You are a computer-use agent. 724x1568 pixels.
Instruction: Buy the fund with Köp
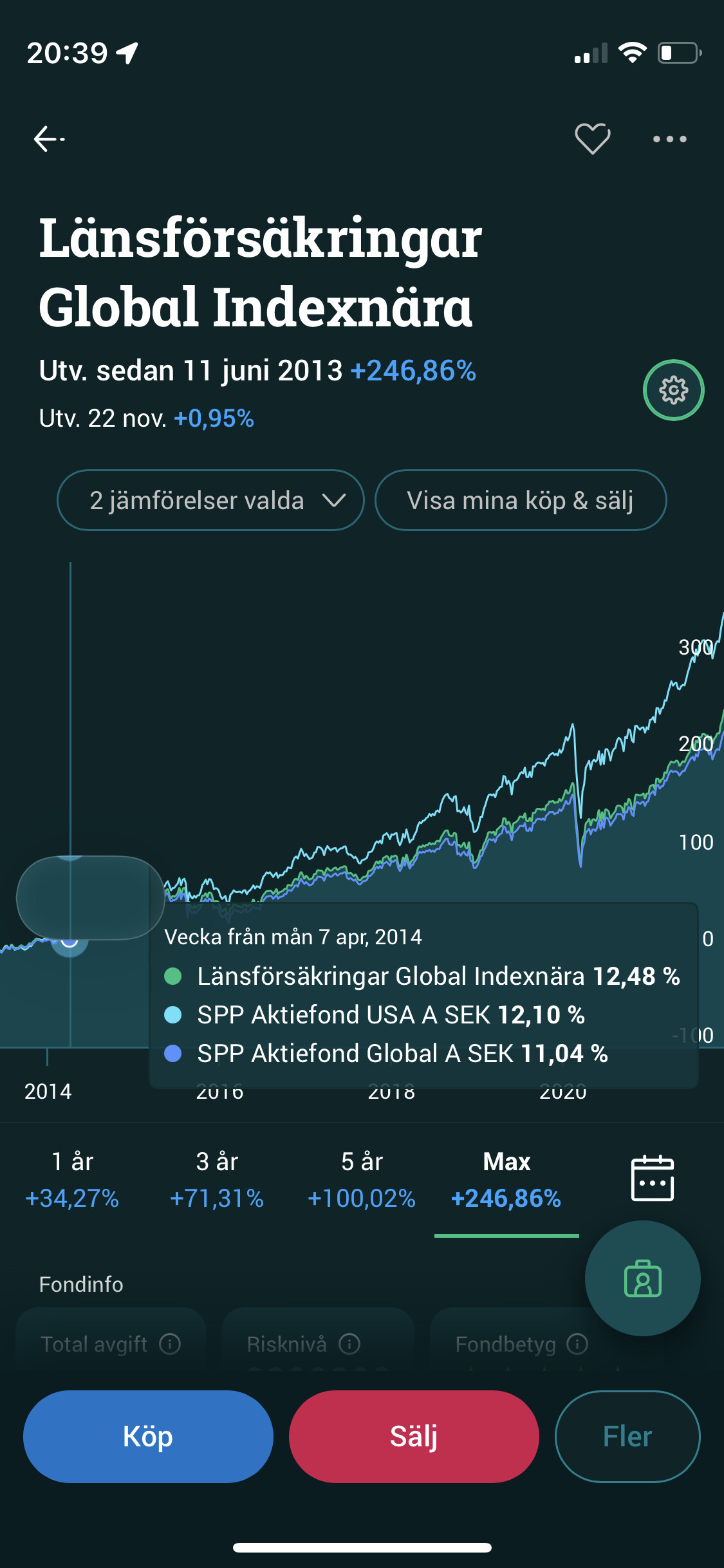pos(148,1437)
